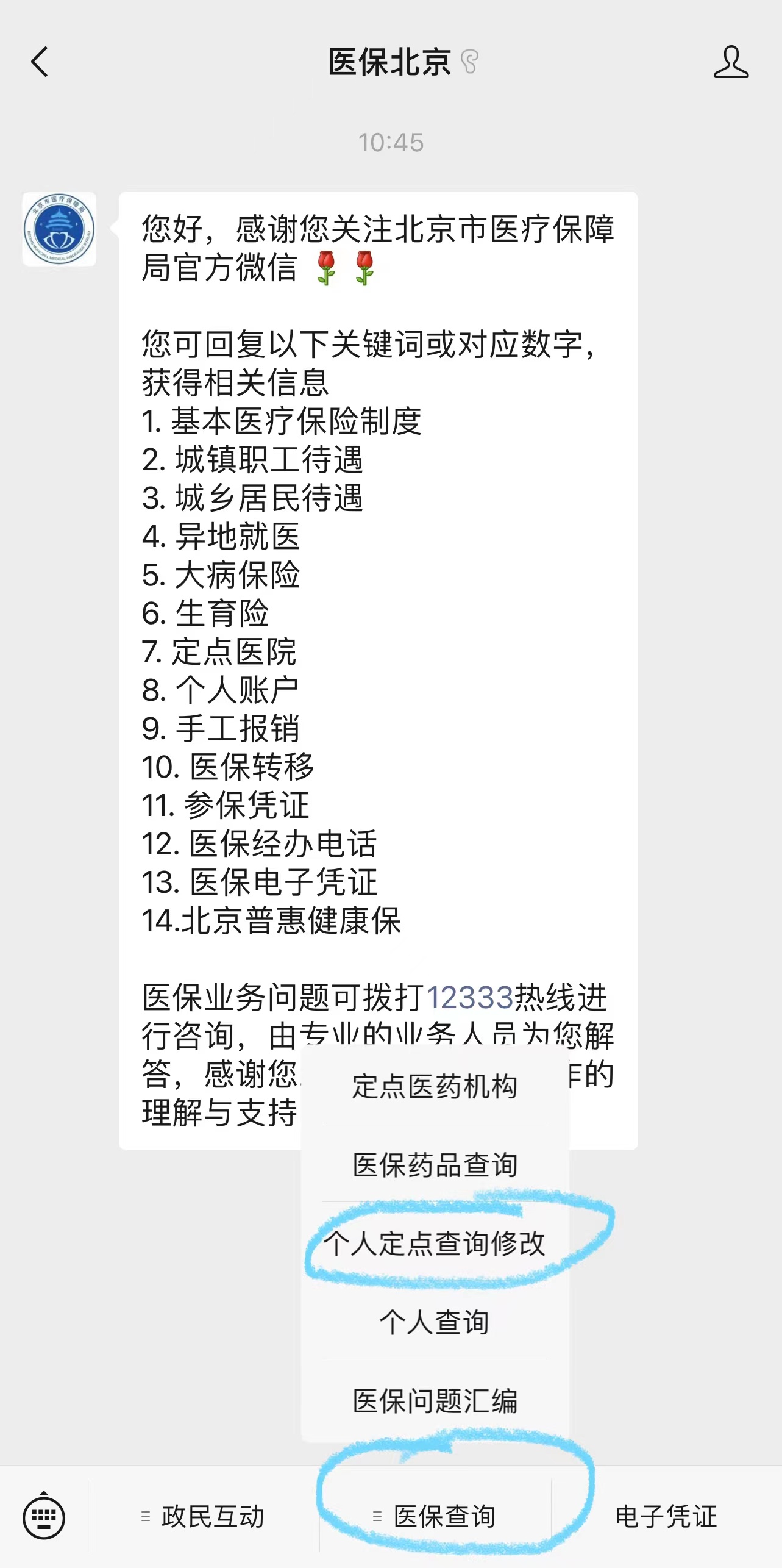782x1568 pixels.
Task: Open the 政民互动 menu
Action: pyautogui.click(x=204, y=1517)
